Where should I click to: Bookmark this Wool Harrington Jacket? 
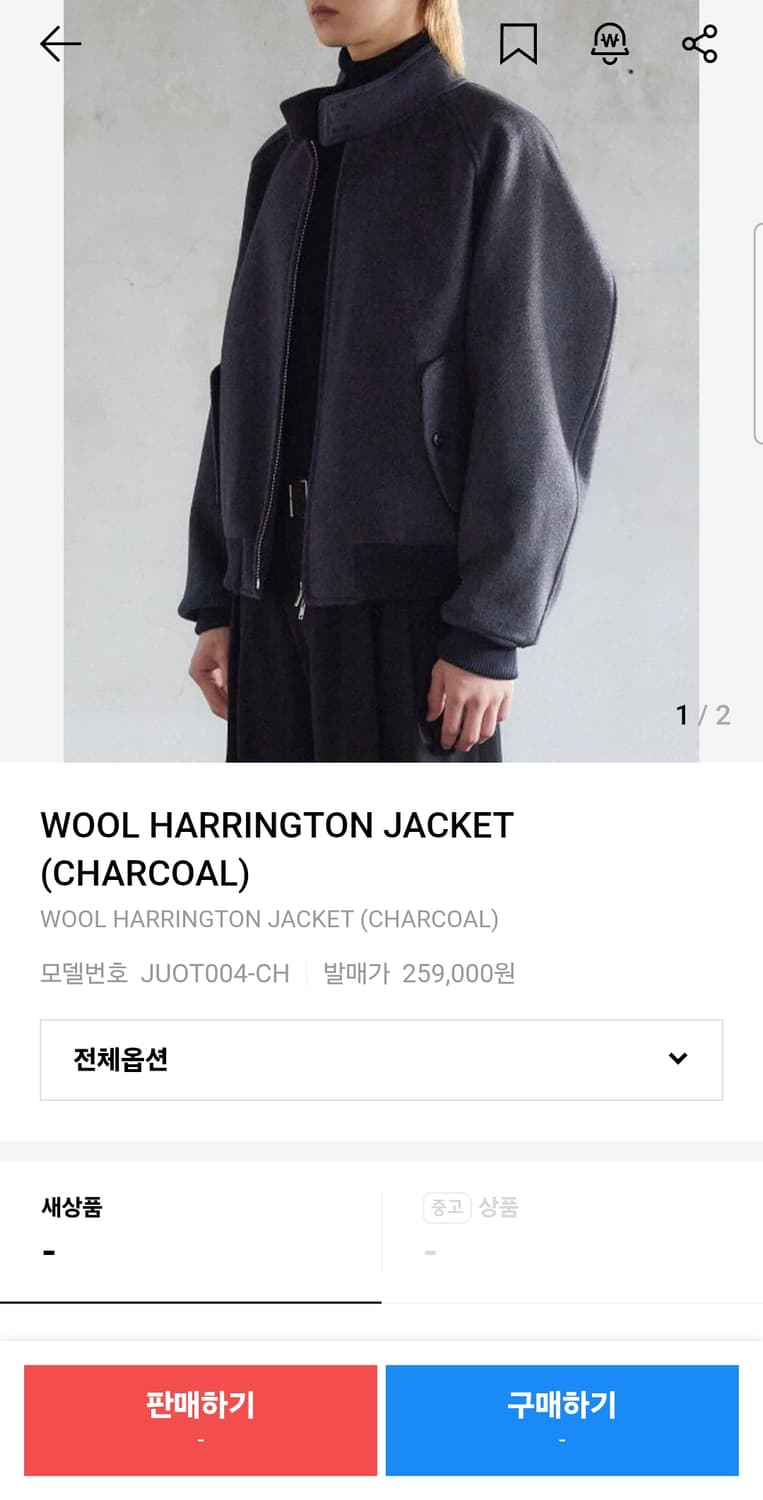click(x=518, y=44)
